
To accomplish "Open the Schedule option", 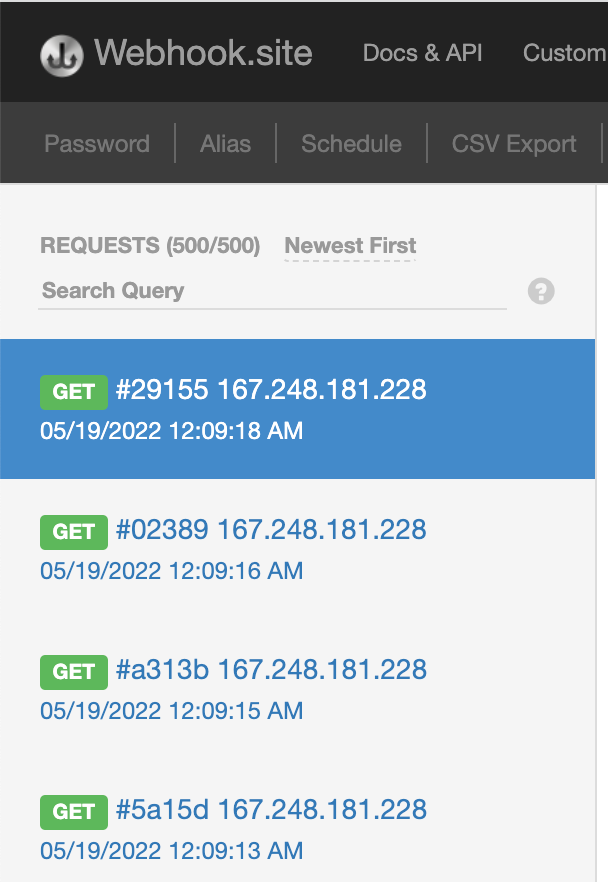I will (x=351, y=143).
